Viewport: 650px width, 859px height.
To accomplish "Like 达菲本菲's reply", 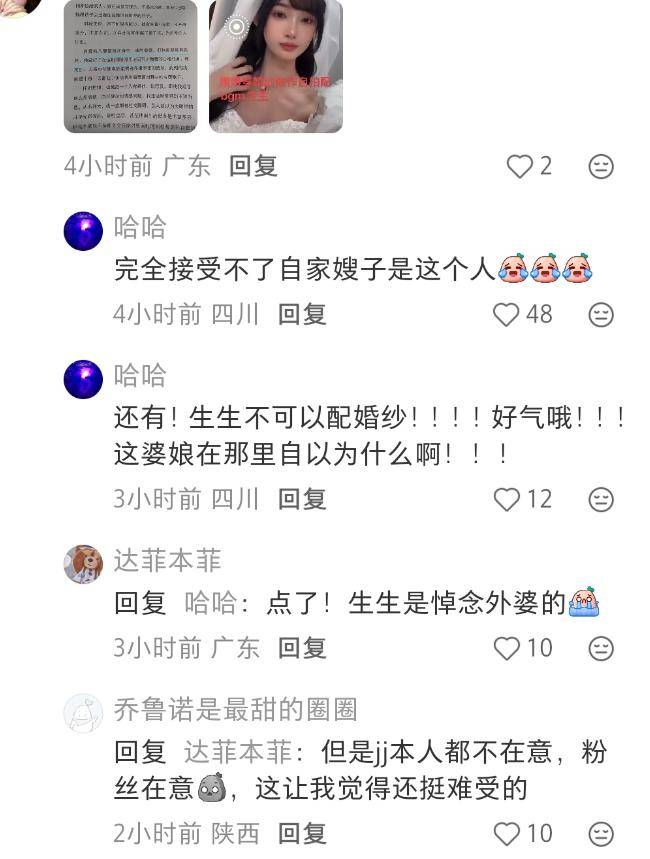I will coord(507,648).
